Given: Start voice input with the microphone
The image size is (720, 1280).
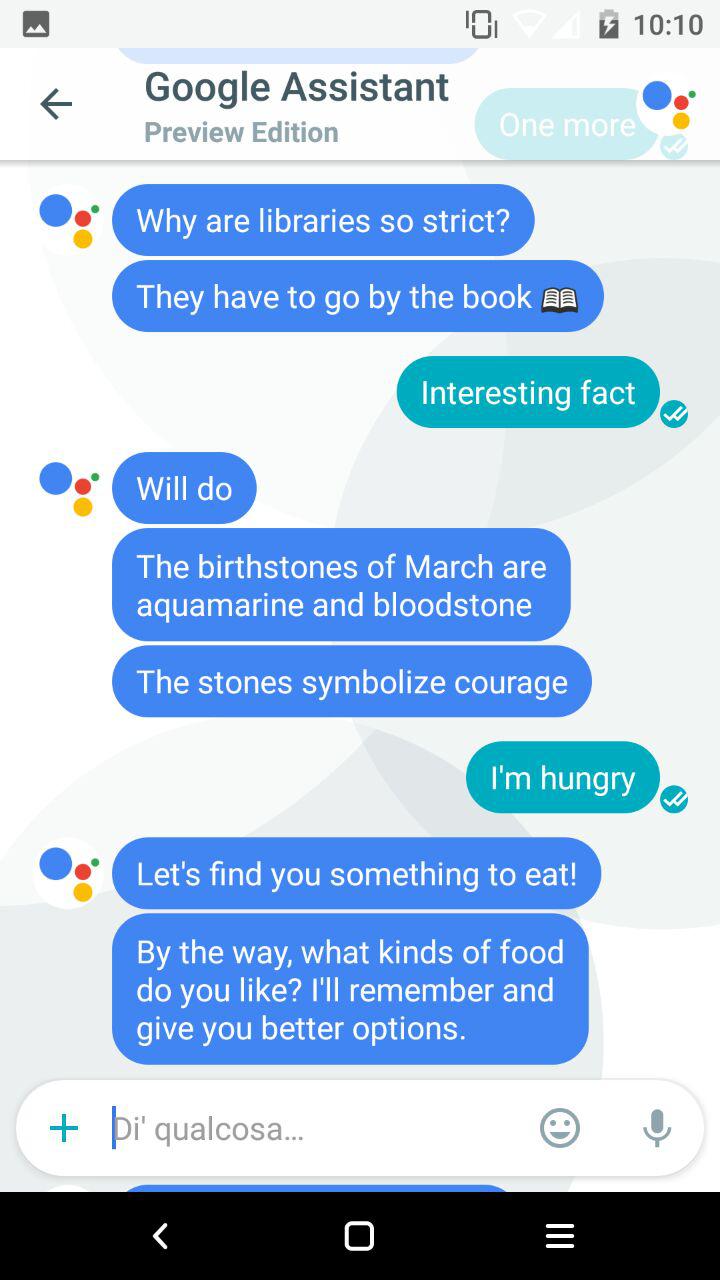Looking at the screenshot, I should point(657,1129).
